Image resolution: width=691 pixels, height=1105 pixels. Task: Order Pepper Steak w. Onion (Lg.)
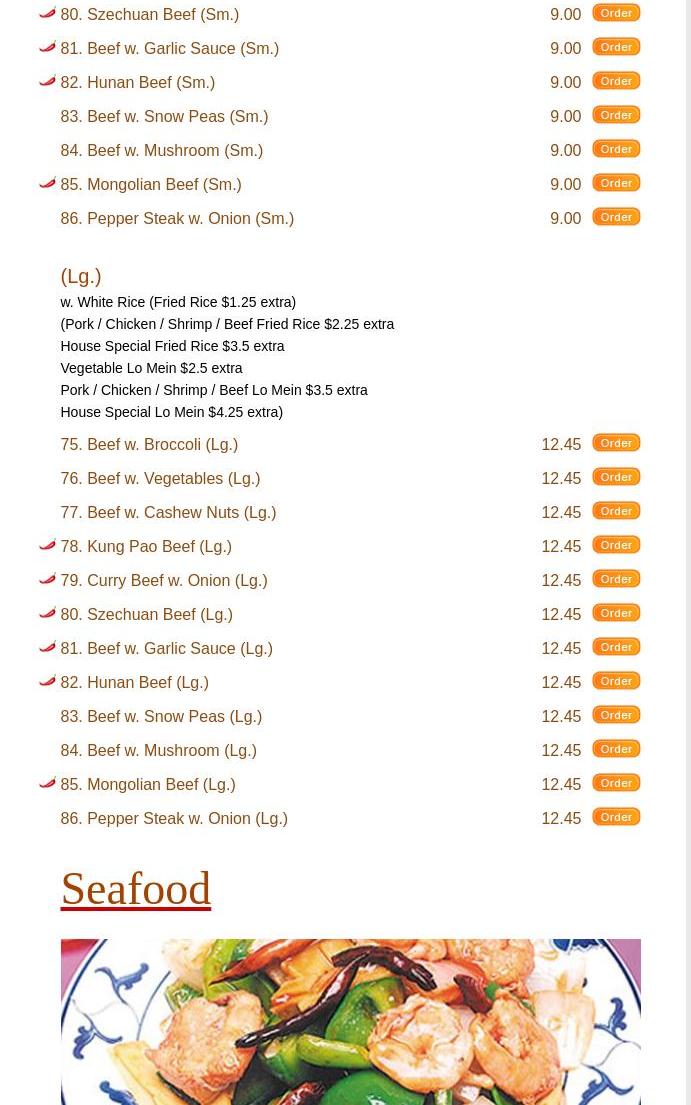616,817
